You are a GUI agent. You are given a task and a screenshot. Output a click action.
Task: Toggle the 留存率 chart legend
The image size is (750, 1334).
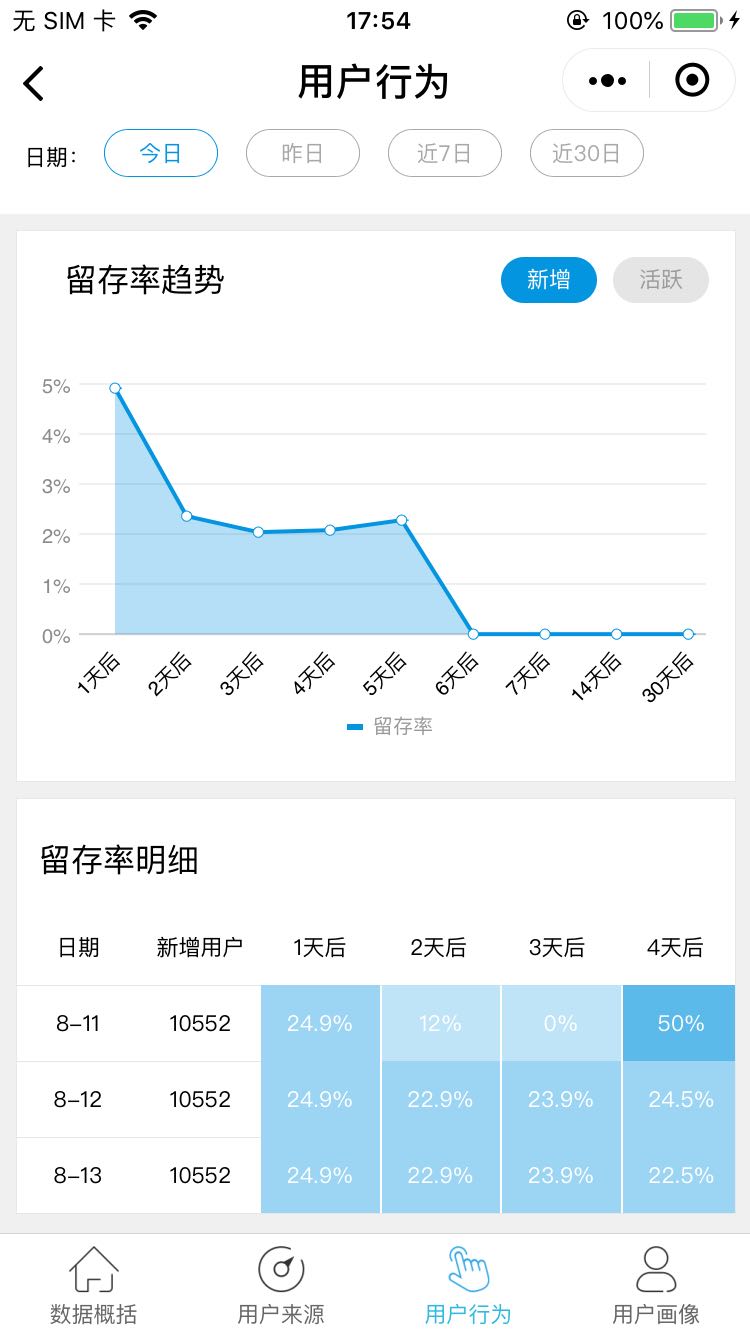[x=390, y=727]
